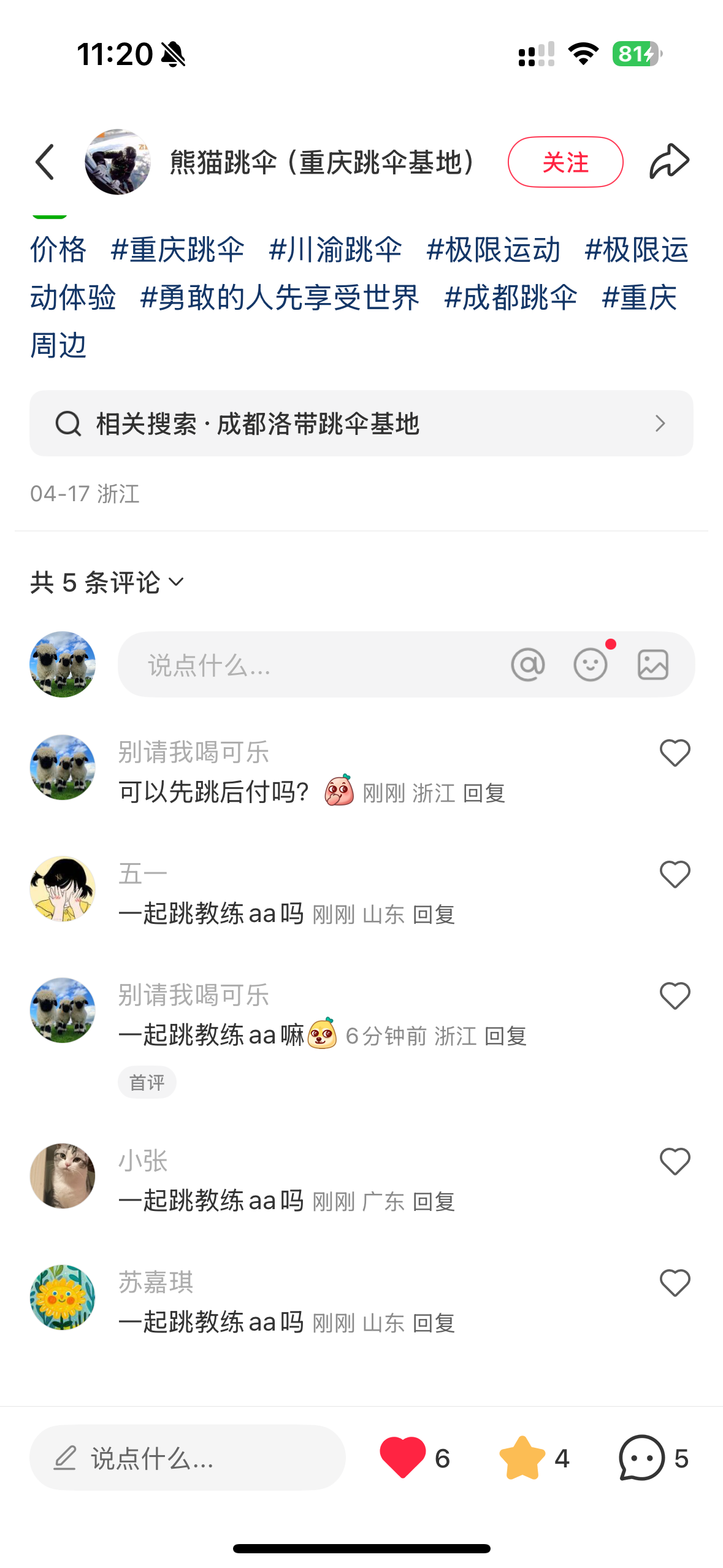Like the comment 可以先跳后付吗
This screenshot has width=723, height=1568.
(x=675, y=753)
